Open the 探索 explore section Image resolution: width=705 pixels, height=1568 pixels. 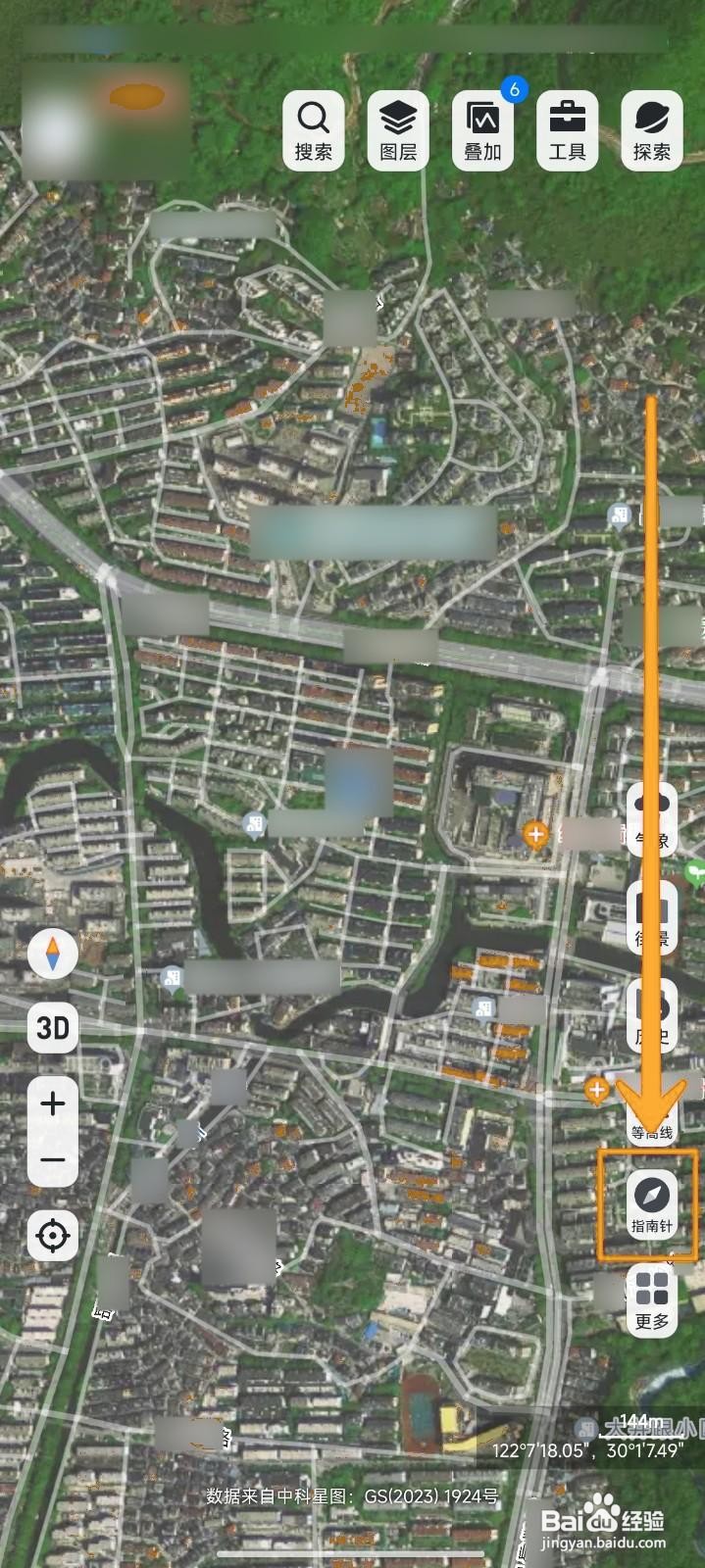651,129
